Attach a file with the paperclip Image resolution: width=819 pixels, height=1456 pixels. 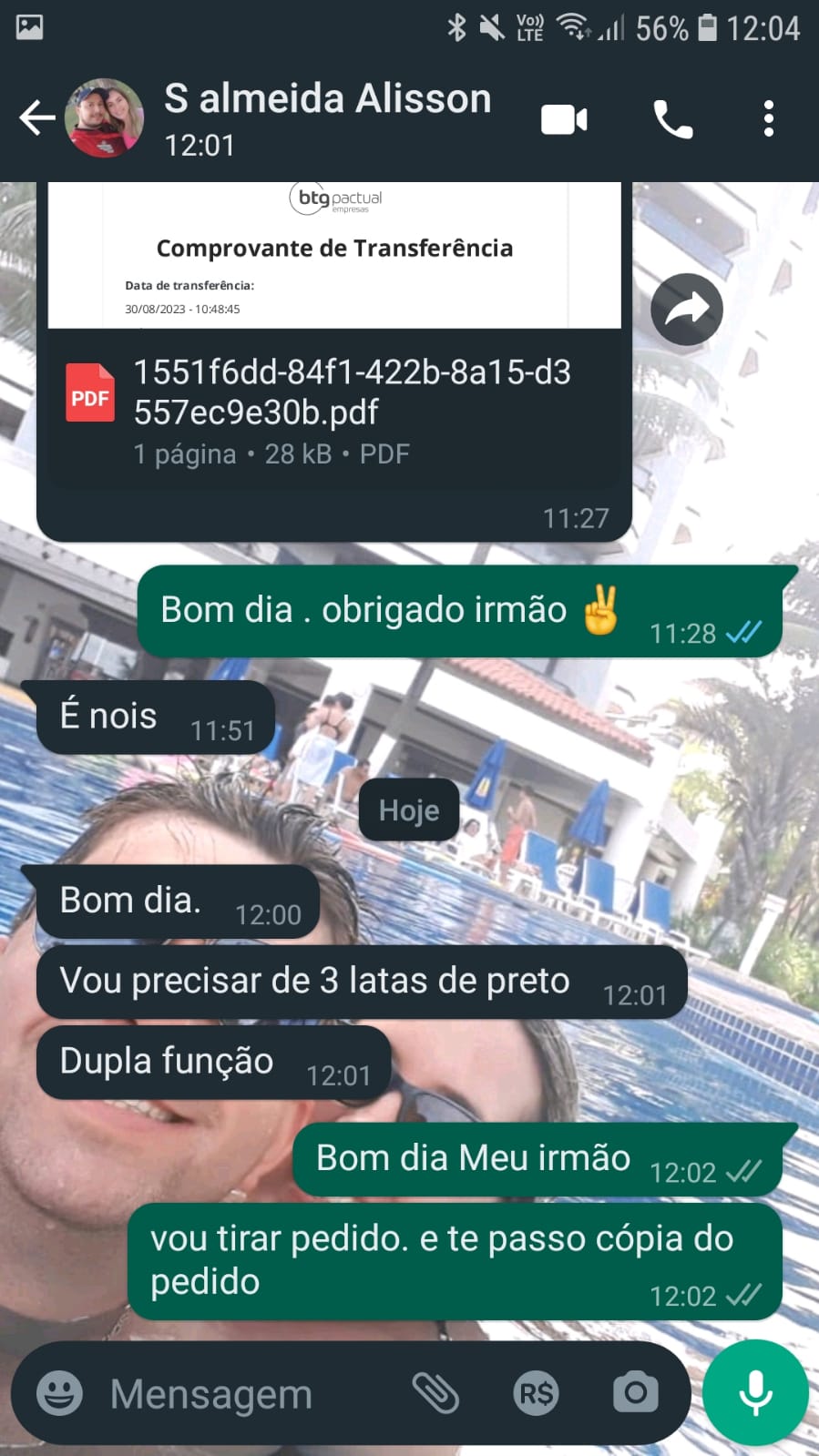coord(435,1393)
